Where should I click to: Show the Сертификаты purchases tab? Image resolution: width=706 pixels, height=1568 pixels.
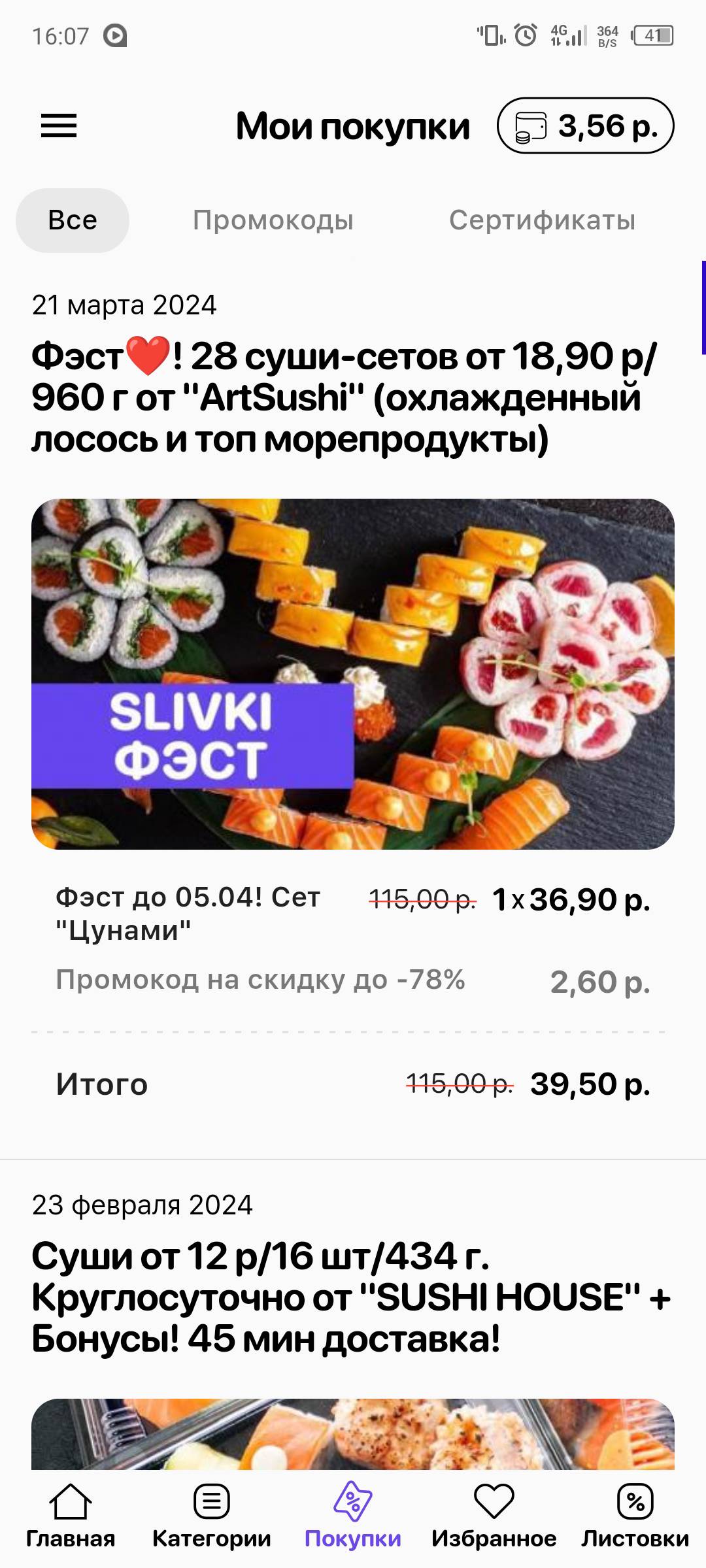tap(542, 220)
